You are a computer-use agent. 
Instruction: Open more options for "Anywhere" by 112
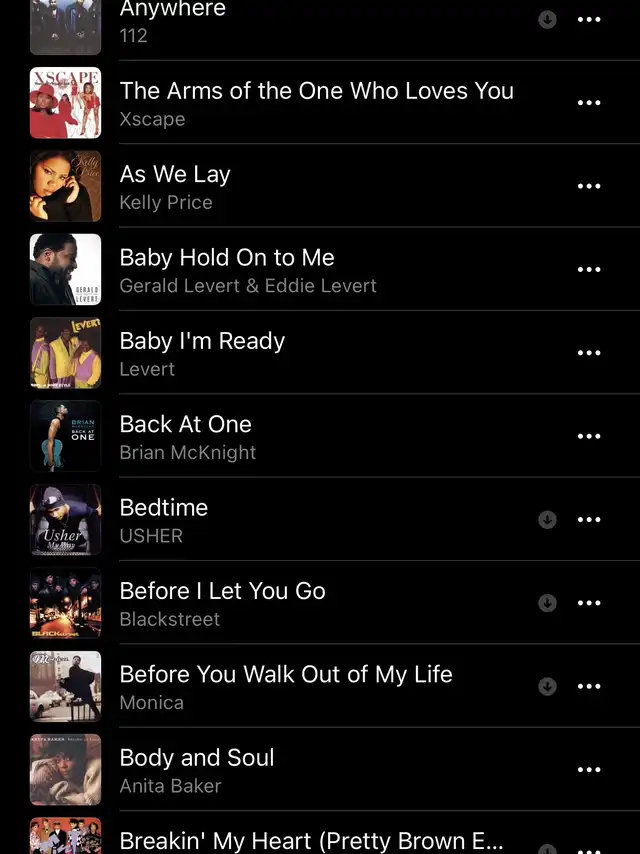point(589,19)
